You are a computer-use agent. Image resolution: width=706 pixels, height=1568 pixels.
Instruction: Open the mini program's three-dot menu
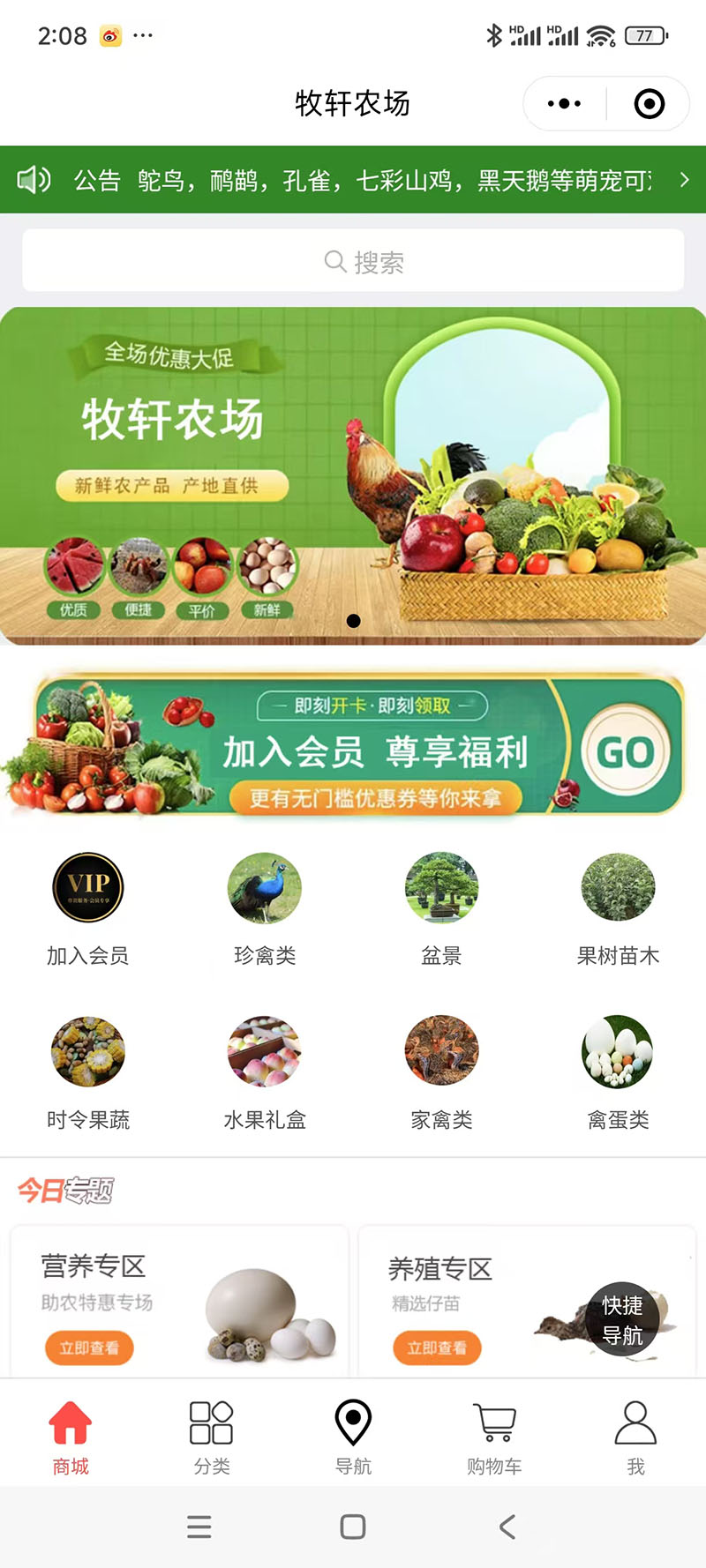tap(564, 104)
